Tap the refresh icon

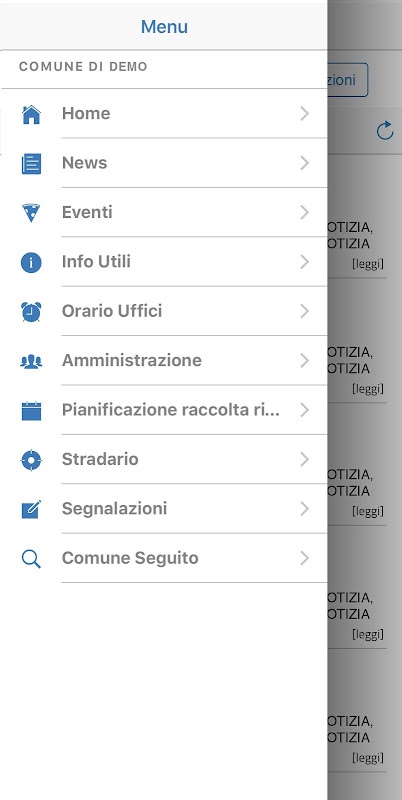[385, 131]
